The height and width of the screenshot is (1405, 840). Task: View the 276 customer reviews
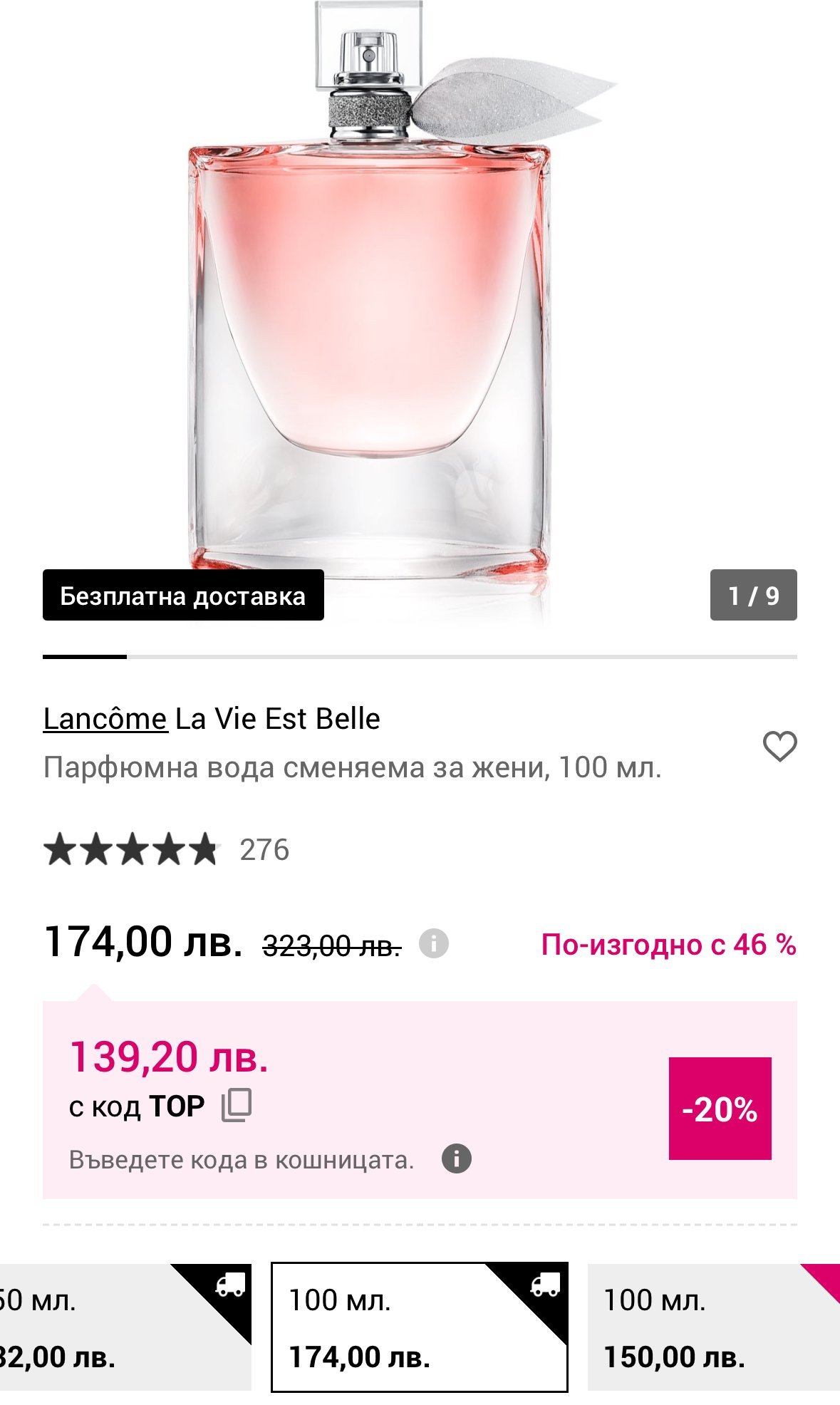point(264,850)
